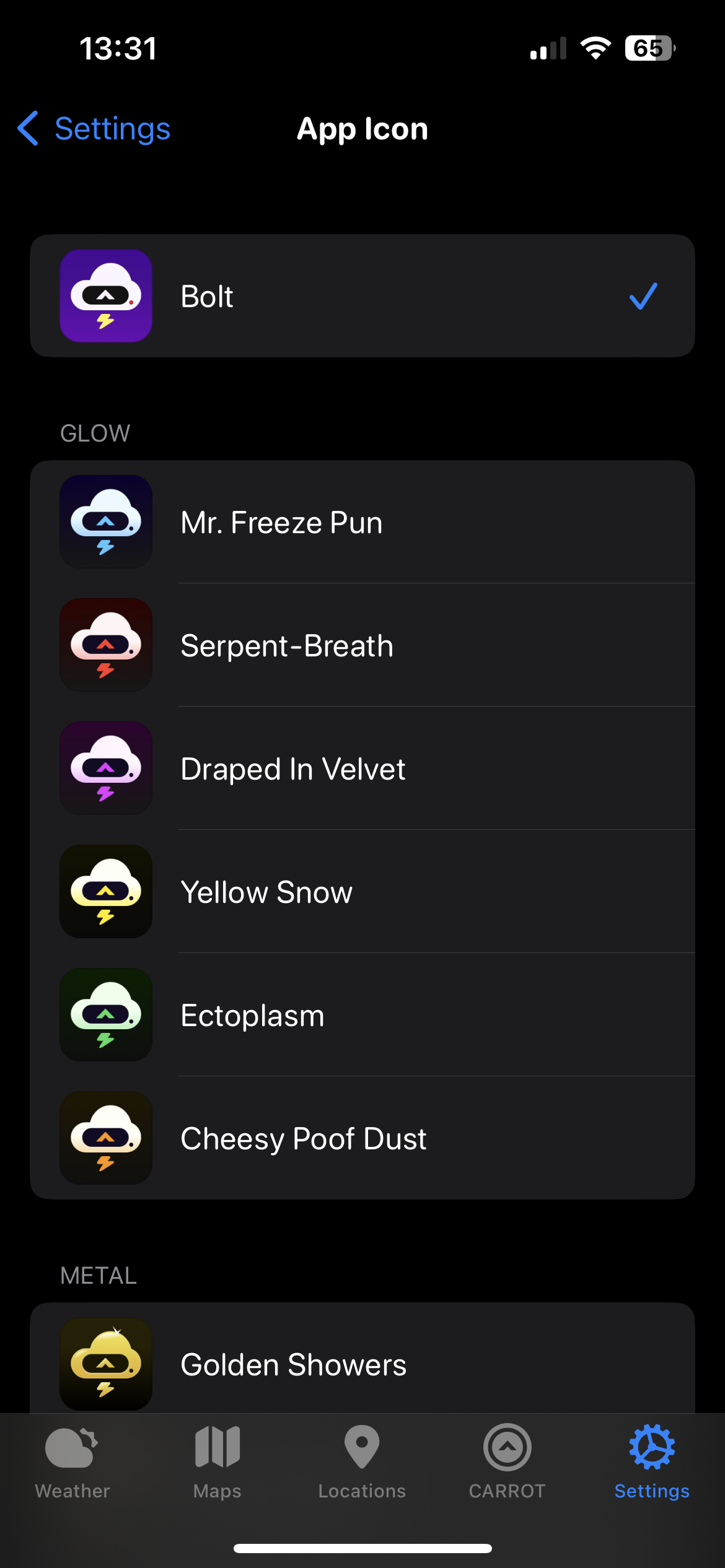The height and width of the screenshot is (1568, 725).
Task: Pick the Serpent-Breath icon
Action: pos(362,645)
